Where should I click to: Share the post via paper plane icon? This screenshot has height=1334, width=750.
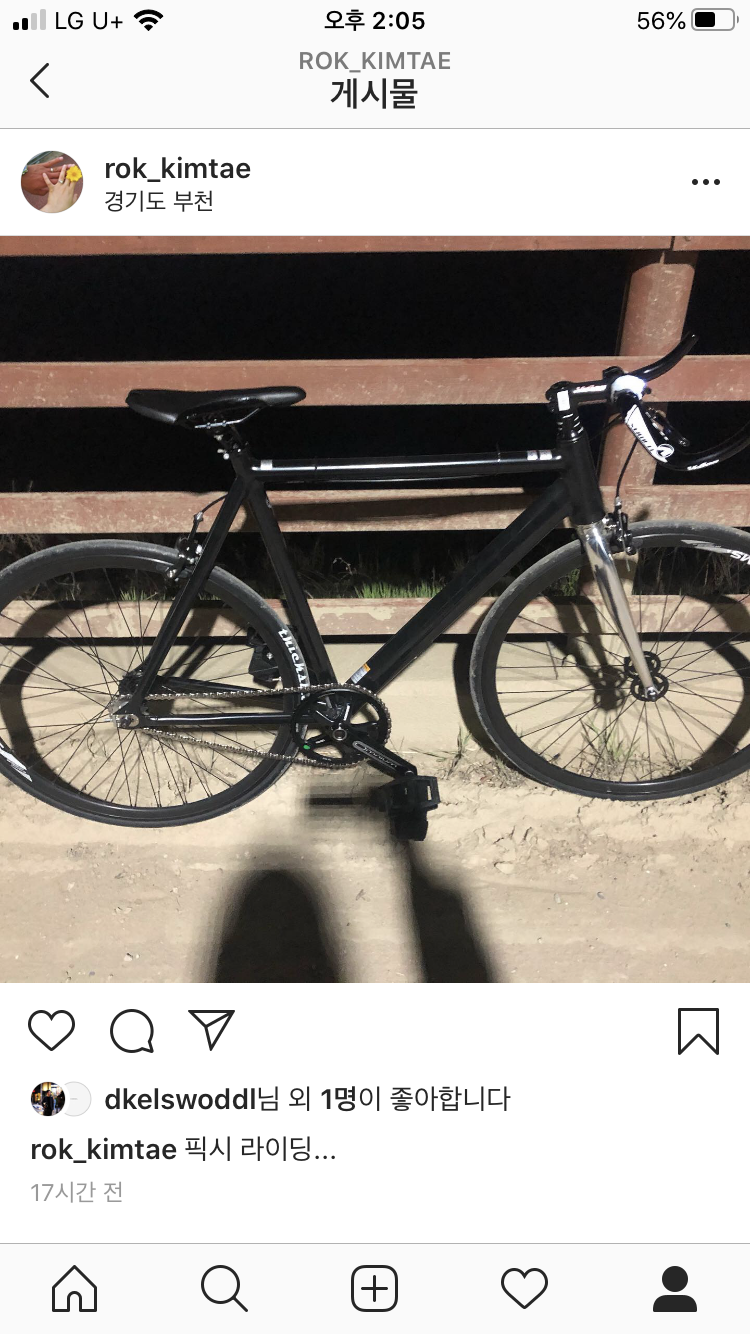(x=212, y=1030)
